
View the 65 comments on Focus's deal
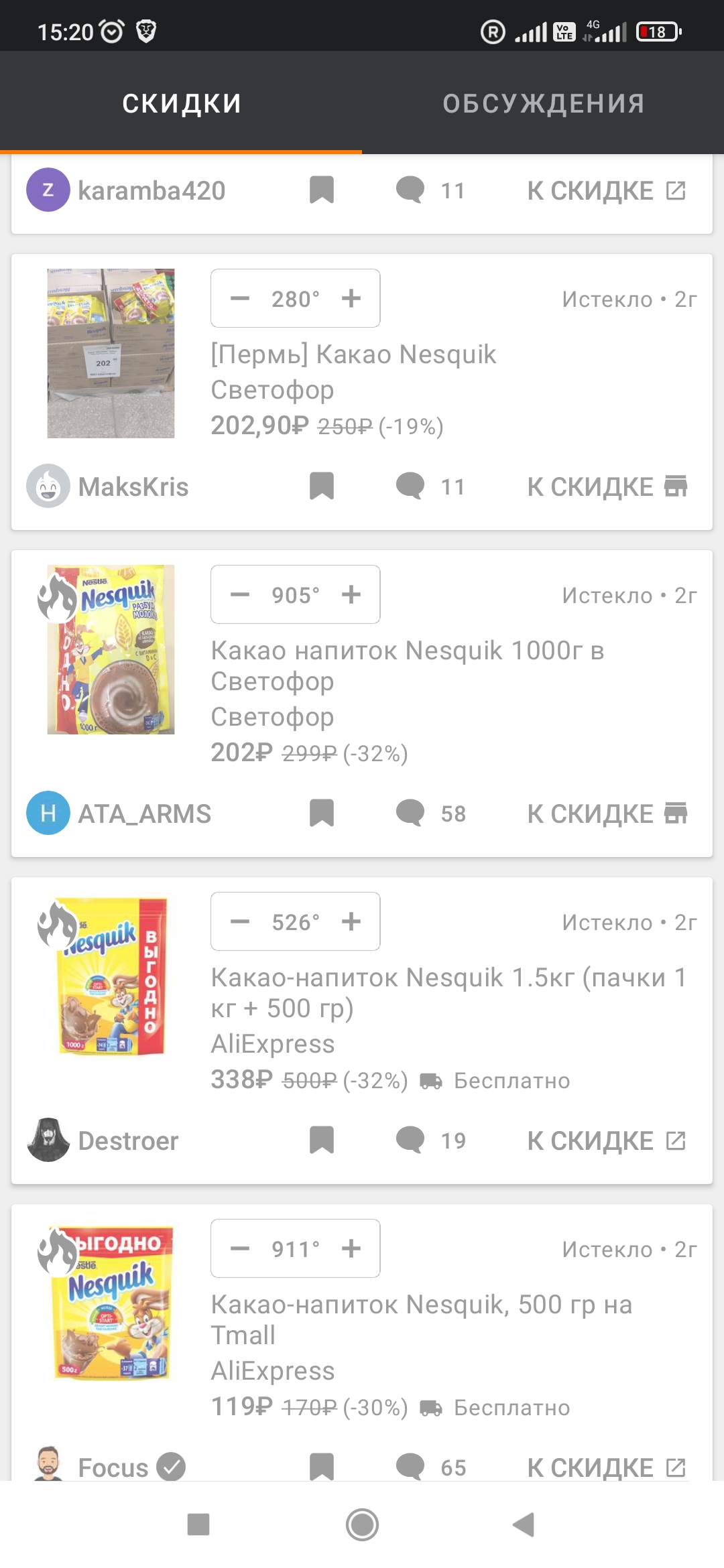[429, 1467]
